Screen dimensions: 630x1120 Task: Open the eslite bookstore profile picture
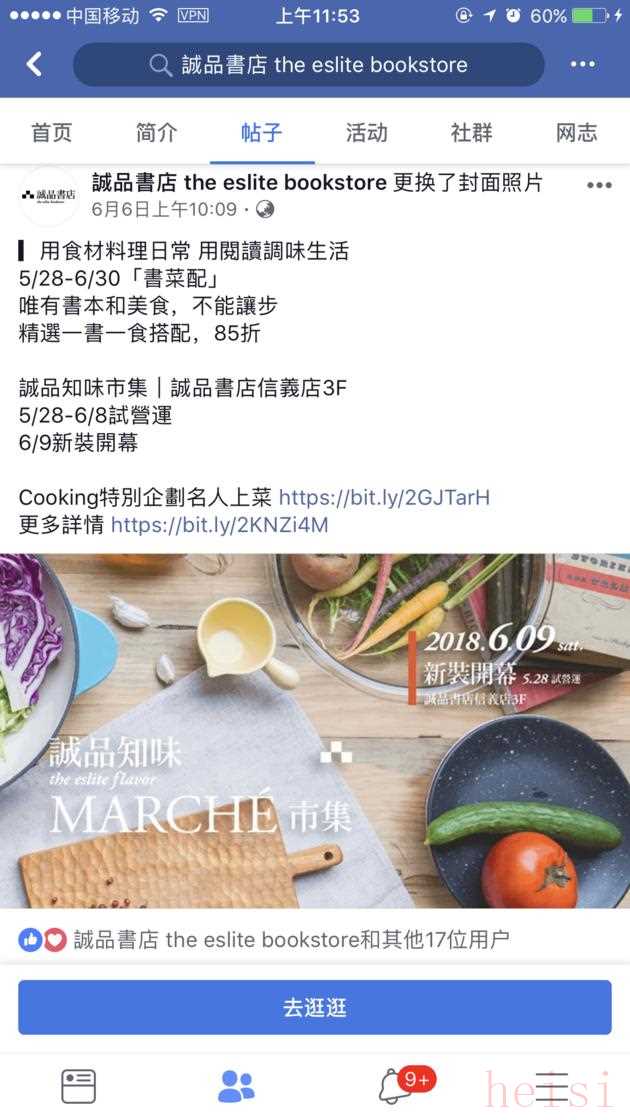[x=48, y=195]
